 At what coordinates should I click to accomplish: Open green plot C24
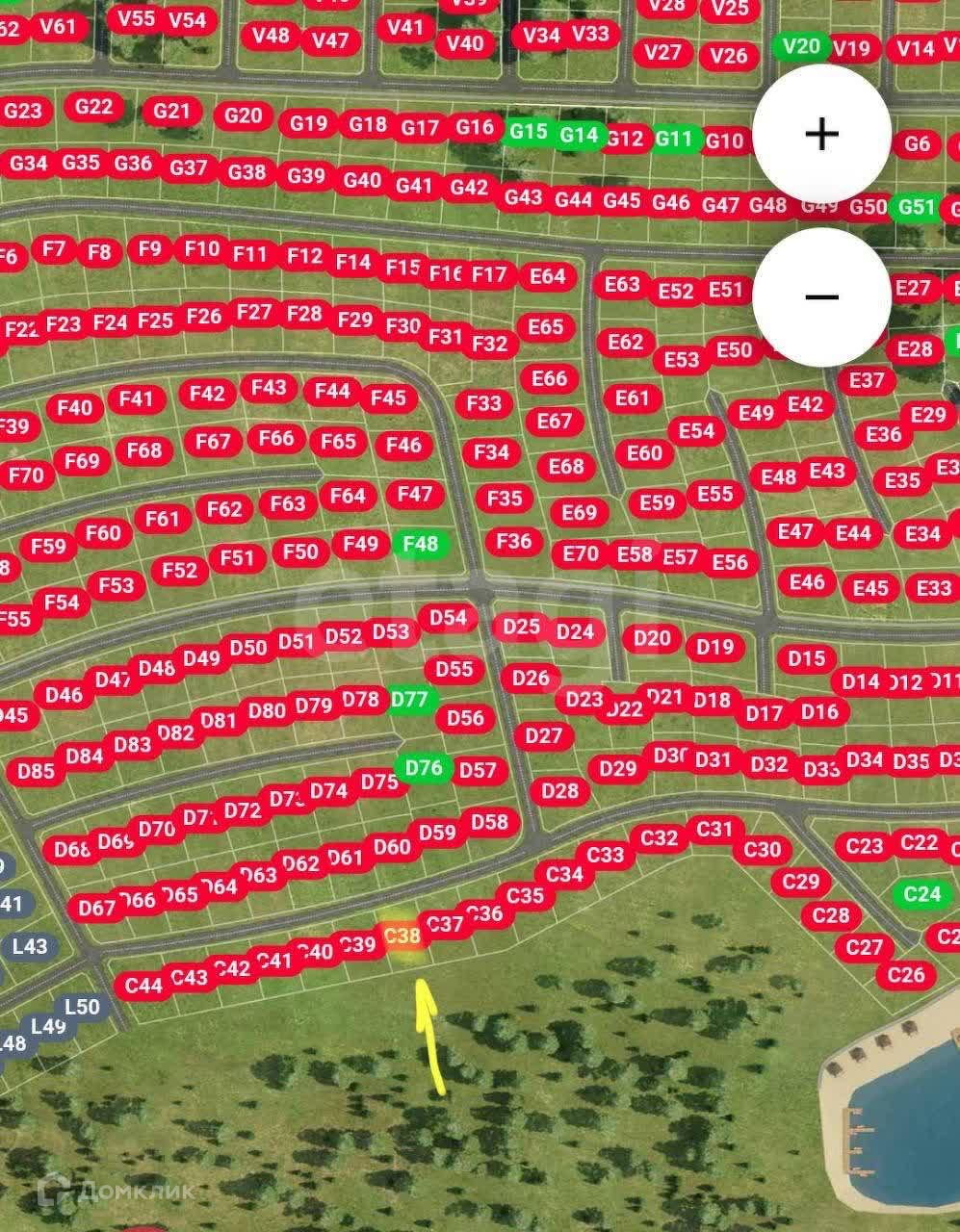921,894
